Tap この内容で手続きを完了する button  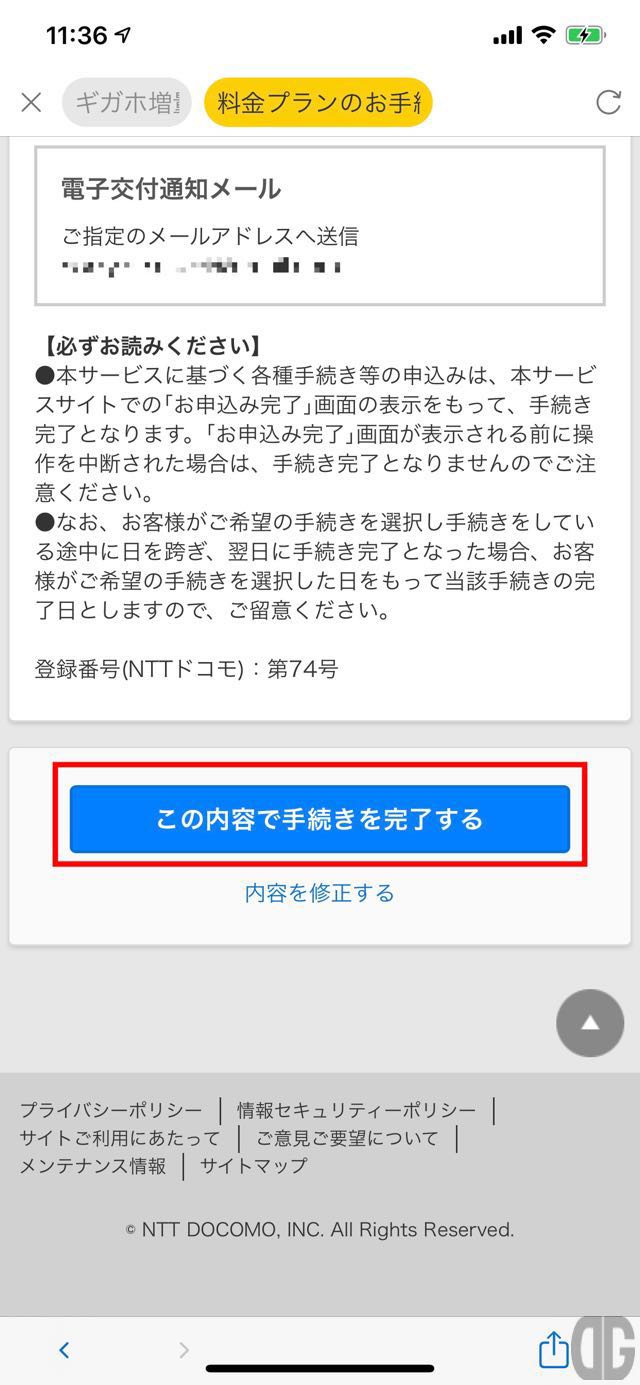320,819
